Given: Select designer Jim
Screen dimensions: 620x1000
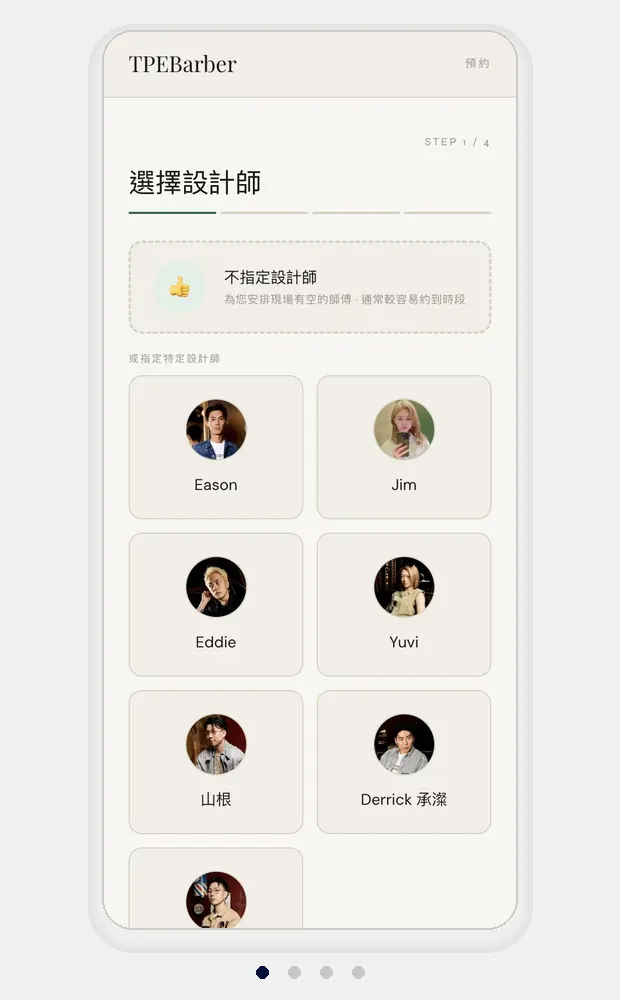Looking at the screenshot, I should tap(404, 447).
